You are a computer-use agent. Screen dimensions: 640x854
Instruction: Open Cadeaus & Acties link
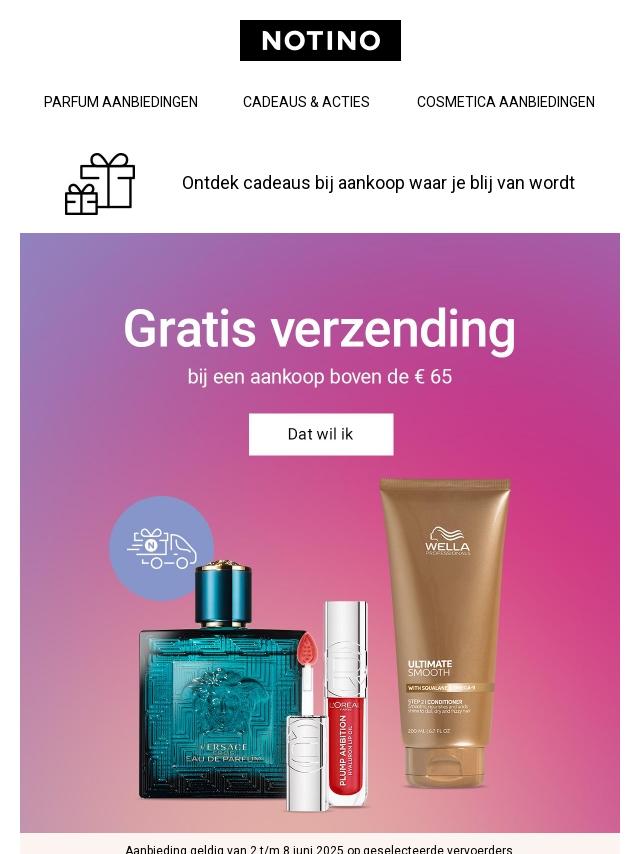(306, 102)
